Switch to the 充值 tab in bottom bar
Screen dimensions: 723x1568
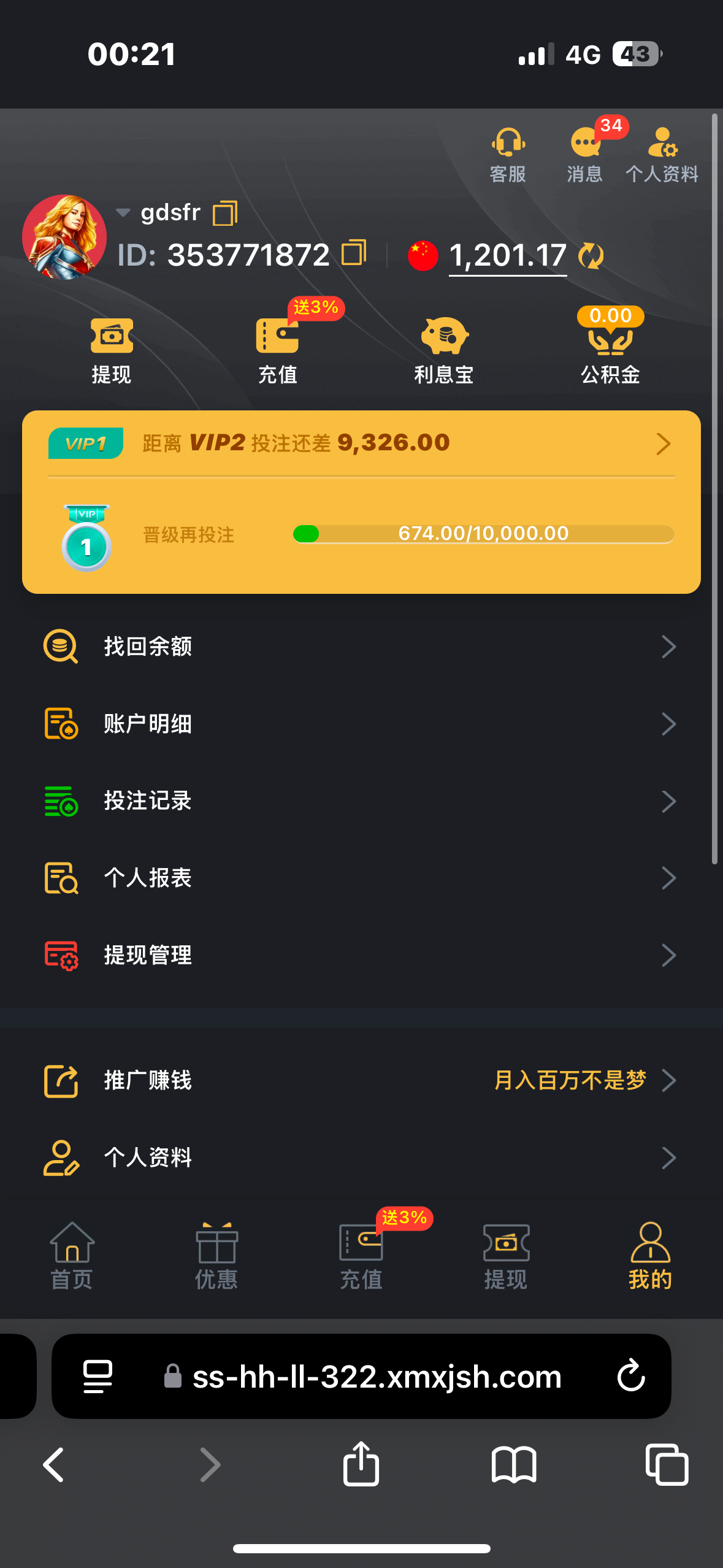[x=361, y=1256]
